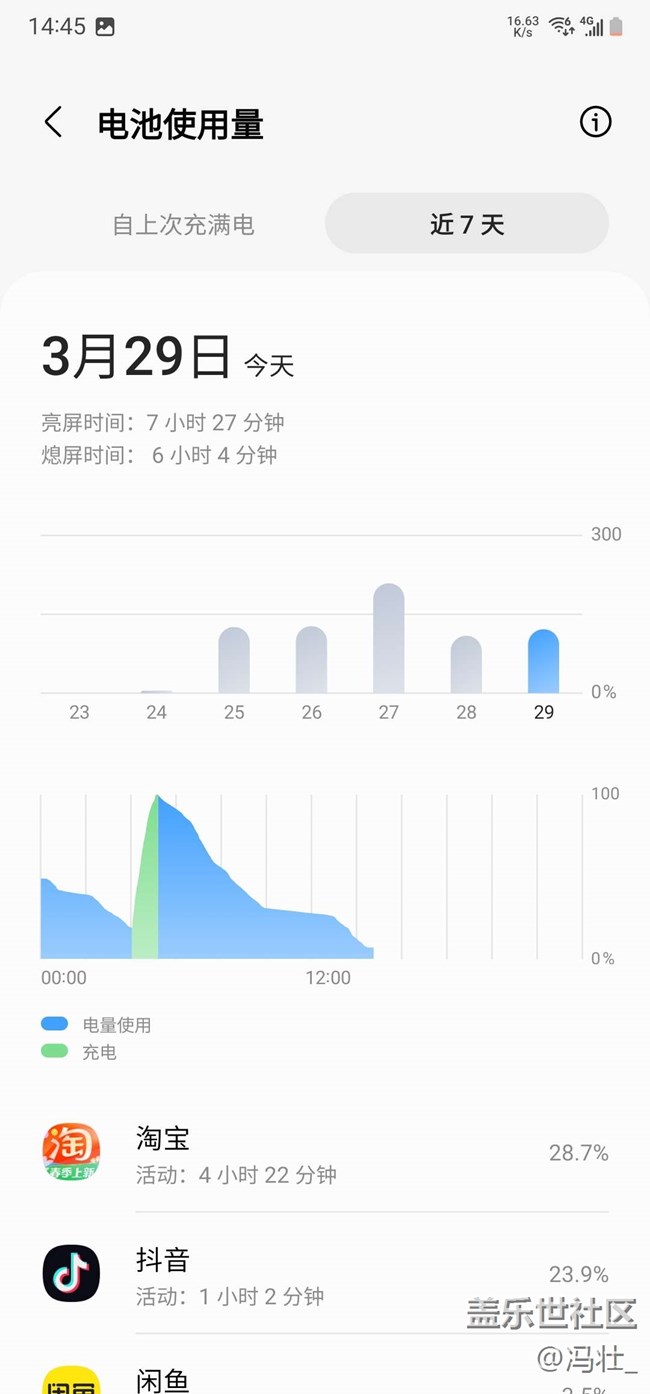The image size is (650, 1394).
Task: Select the highlighted bar for day 29
Action: click(543, 662)
